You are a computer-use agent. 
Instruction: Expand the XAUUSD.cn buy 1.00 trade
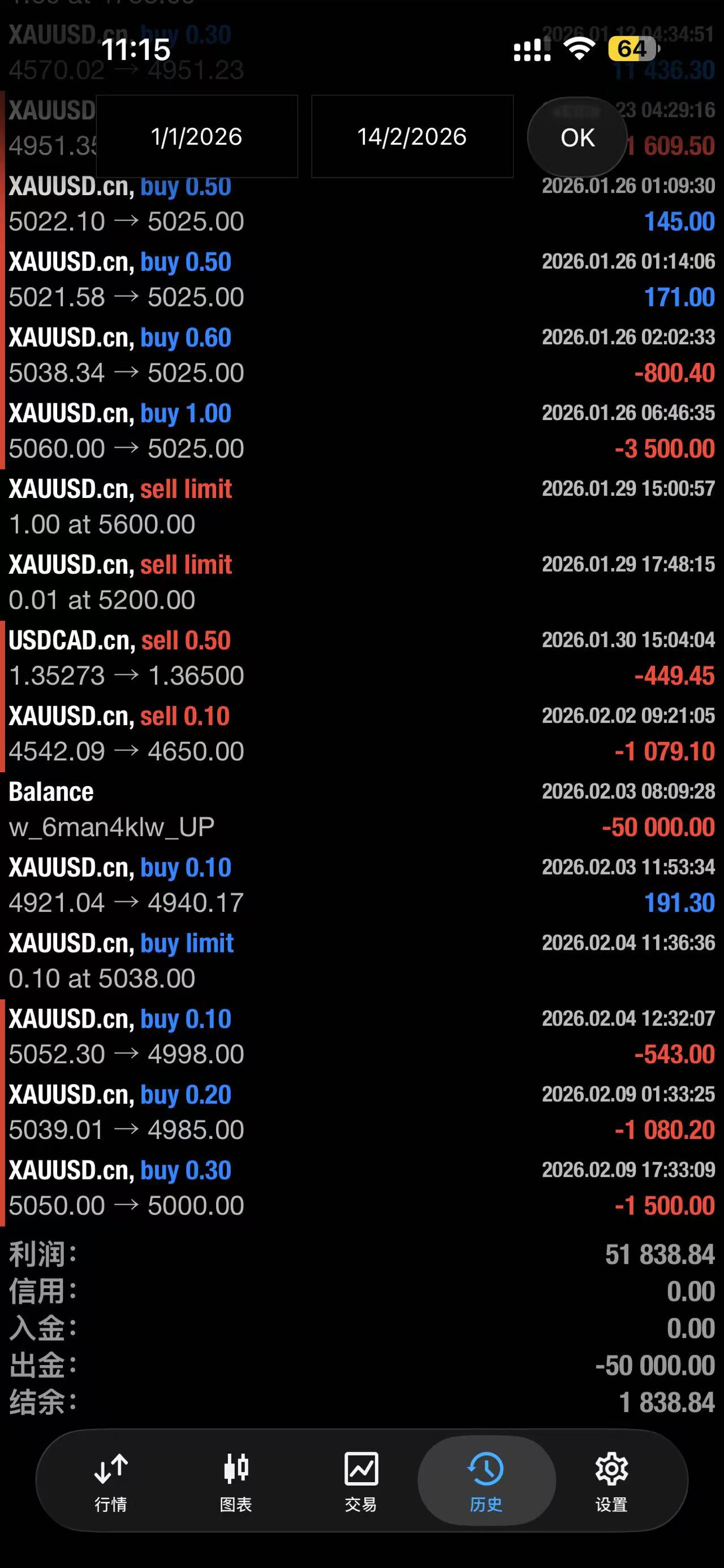click(361, 431)
